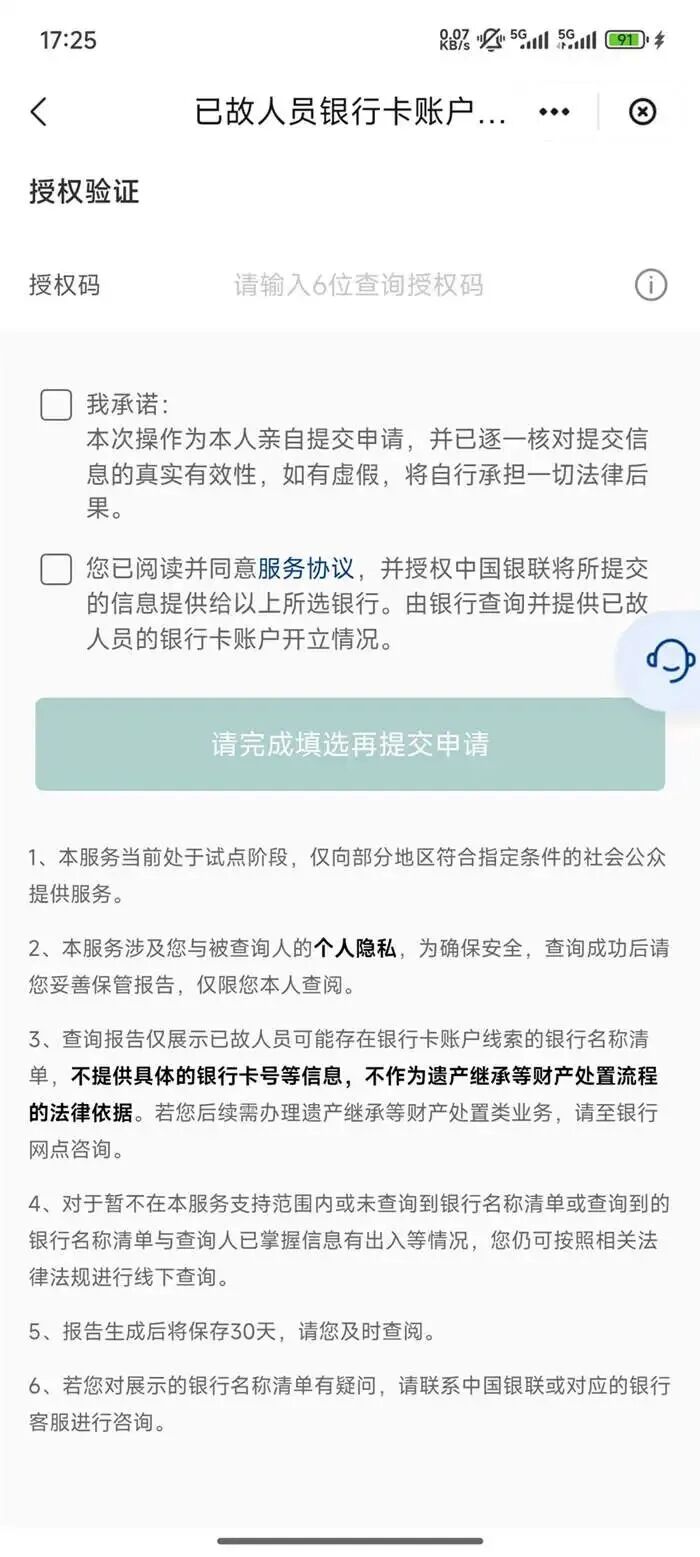
Task: Open the 服务协议 link
Action: 306,569
